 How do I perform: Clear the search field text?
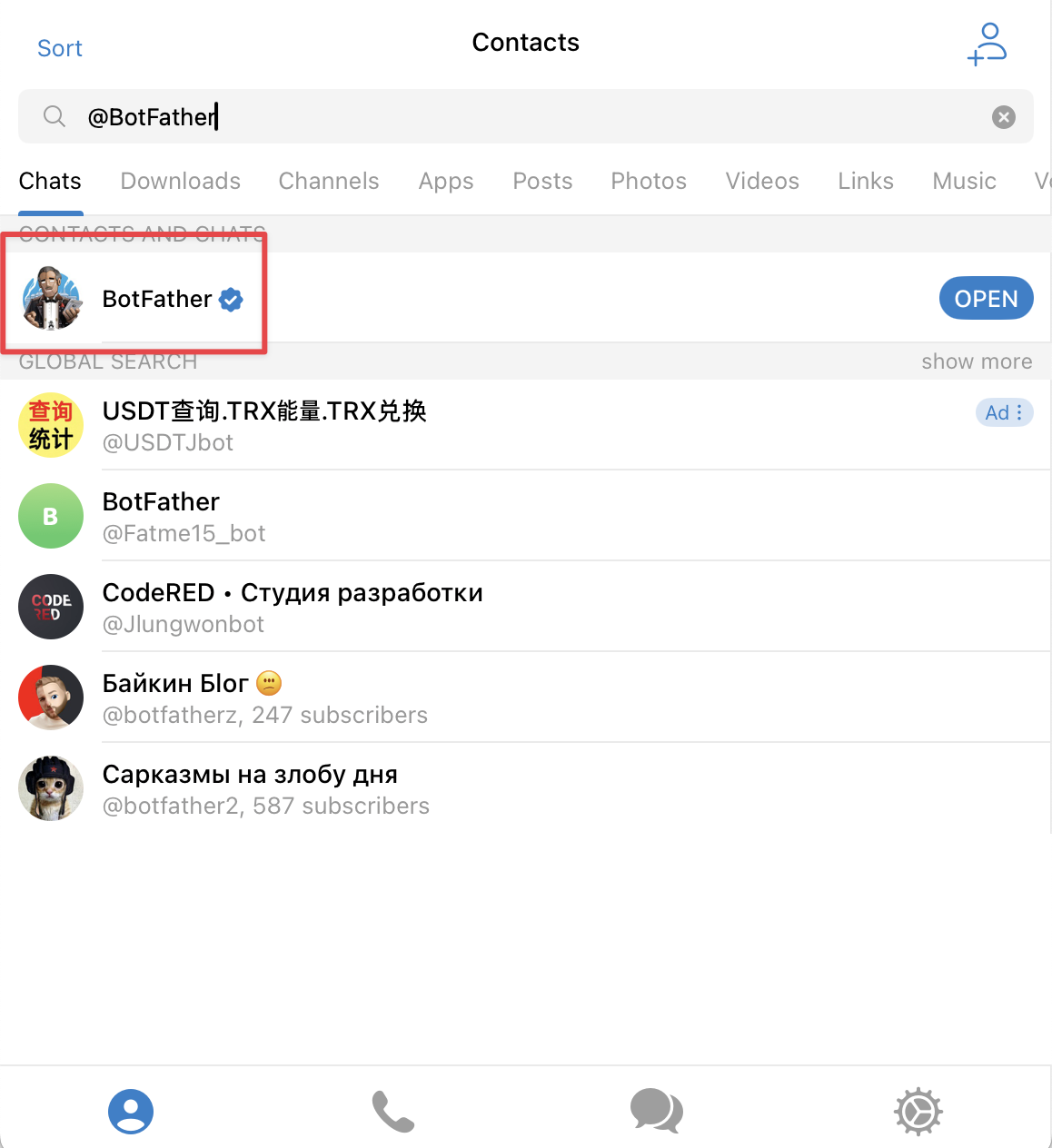[x=1003, y=117]
